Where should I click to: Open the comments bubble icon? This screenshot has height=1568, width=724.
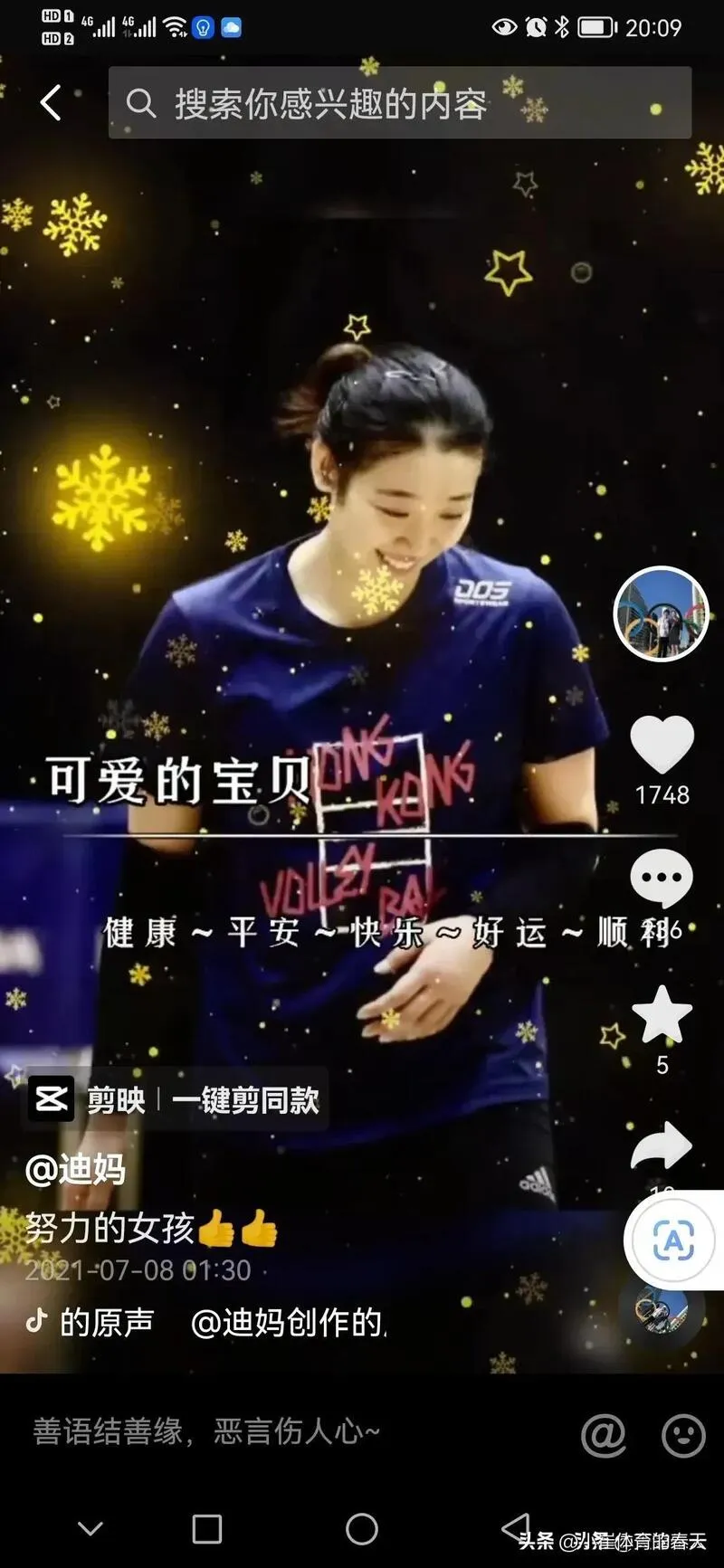pos(662,878)
